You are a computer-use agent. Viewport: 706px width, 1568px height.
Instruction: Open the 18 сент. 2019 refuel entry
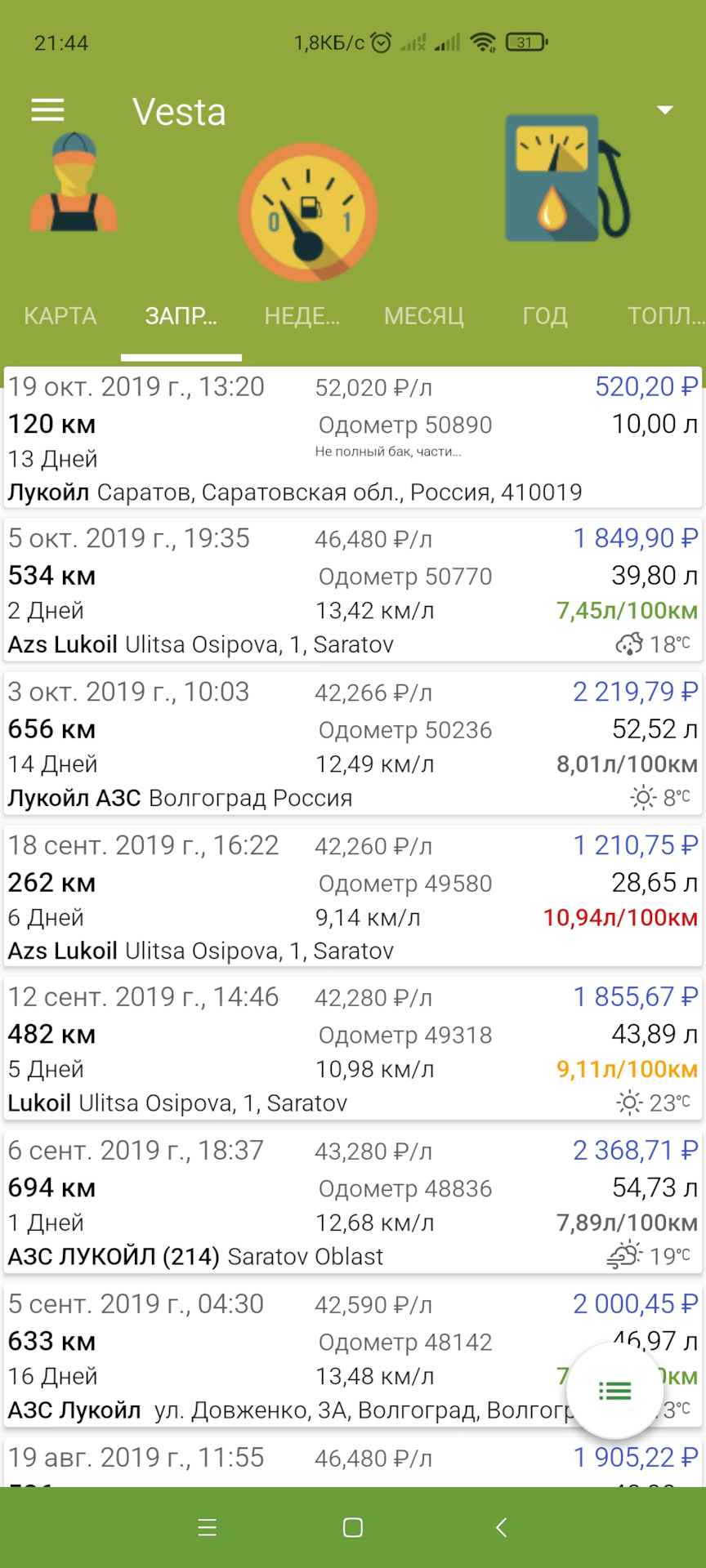(x=353, y=897)
